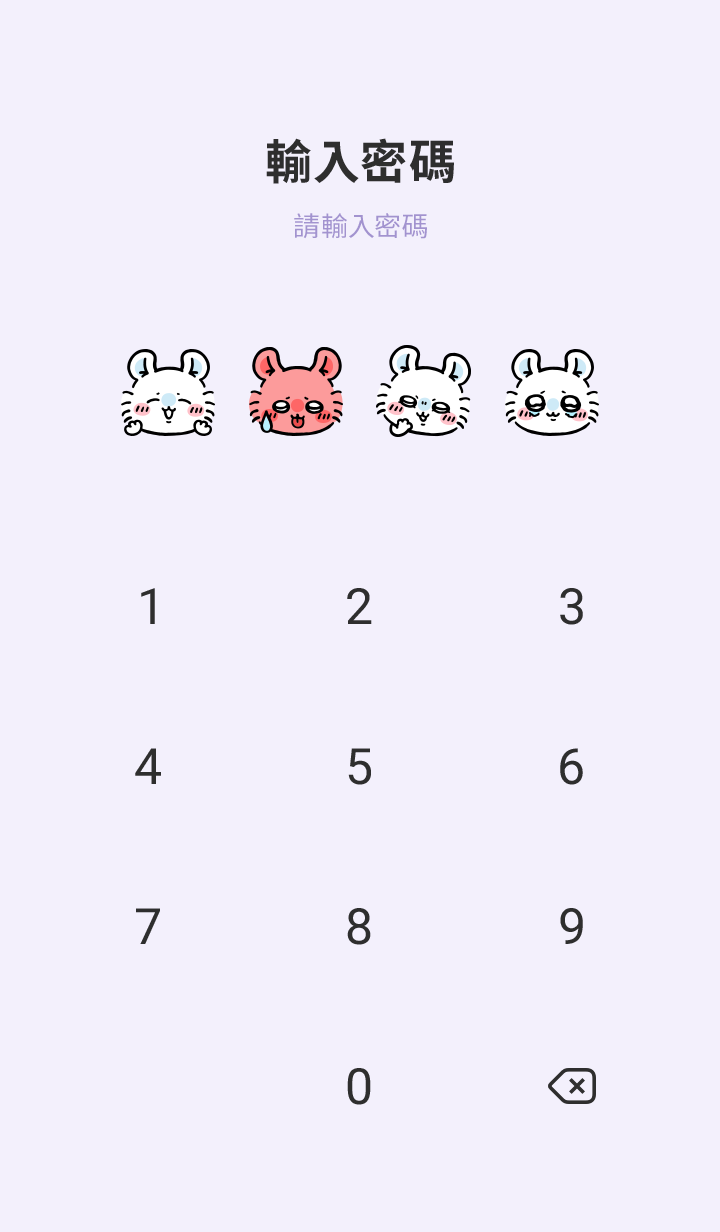Select digit 3 on the passcode pad
The height and width of the screenshot is (1232, 720).
tap(571, 607)
